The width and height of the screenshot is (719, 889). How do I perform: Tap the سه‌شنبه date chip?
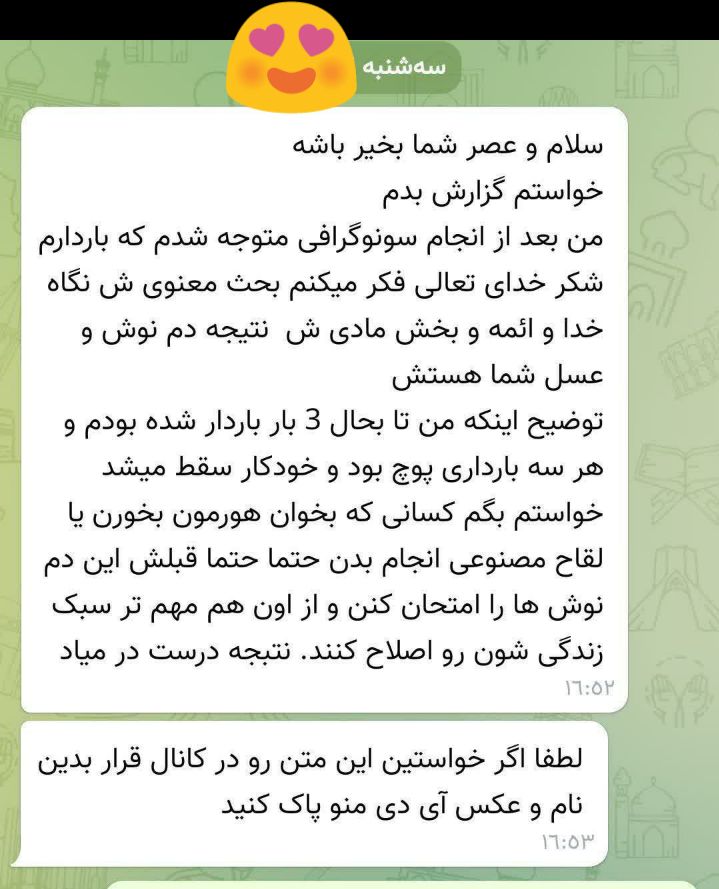click(x=404, y=67)
